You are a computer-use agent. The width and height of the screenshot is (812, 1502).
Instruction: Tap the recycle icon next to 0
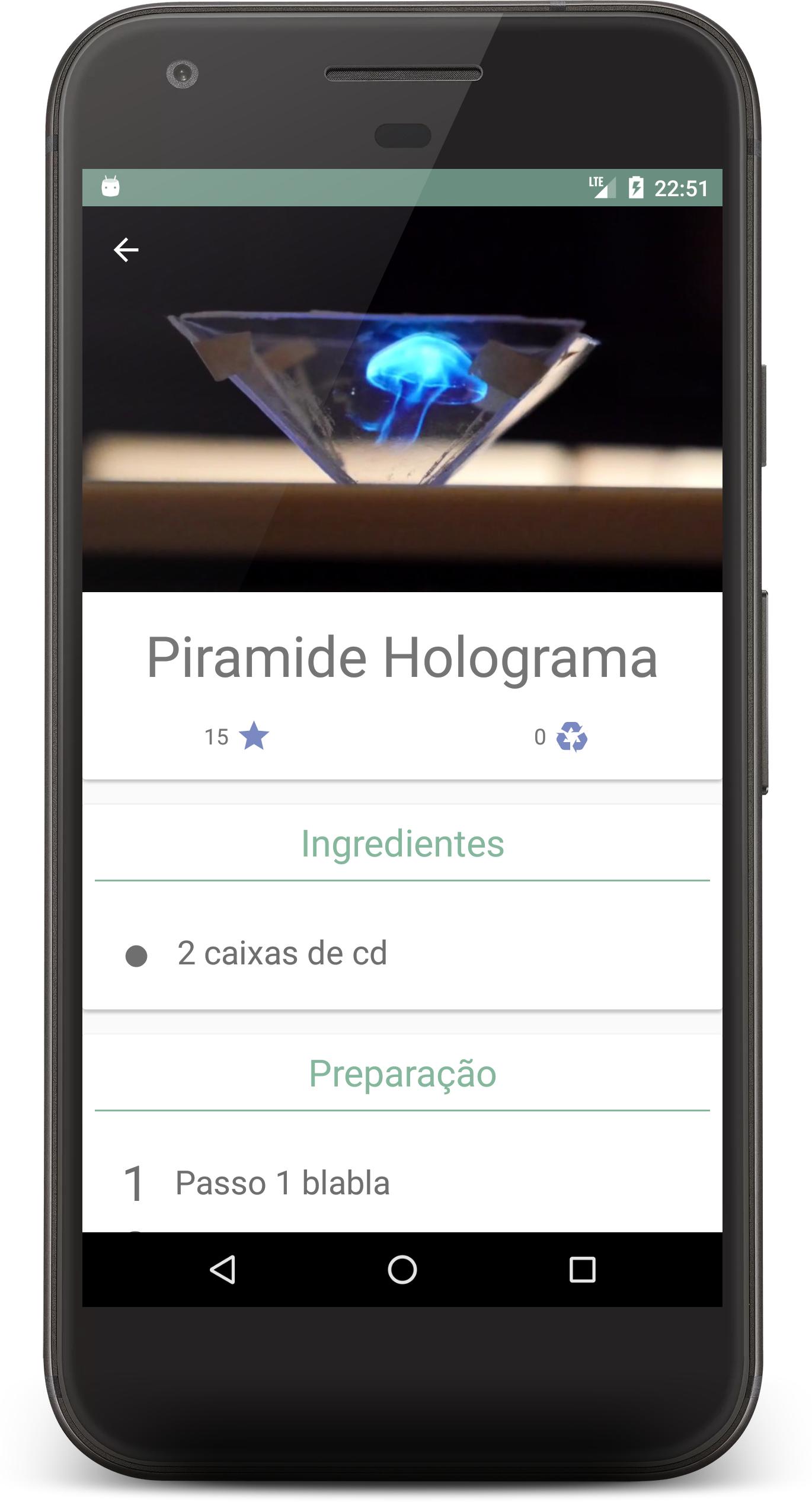click(571, 737)
